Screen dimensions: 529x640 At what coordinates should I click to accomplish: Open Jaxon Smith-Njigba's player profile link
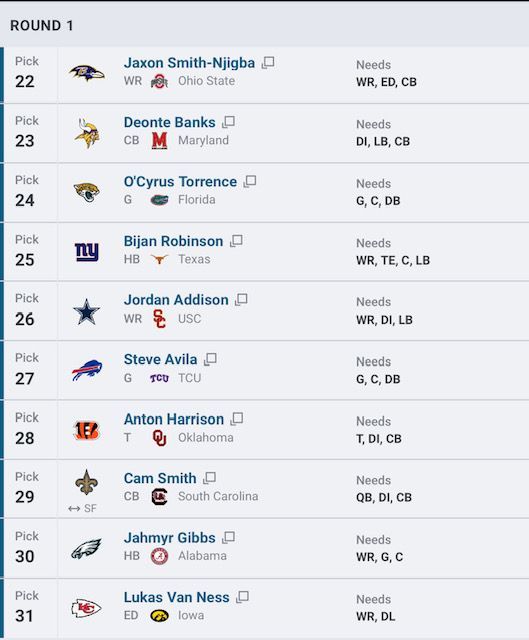click(189, 63)
